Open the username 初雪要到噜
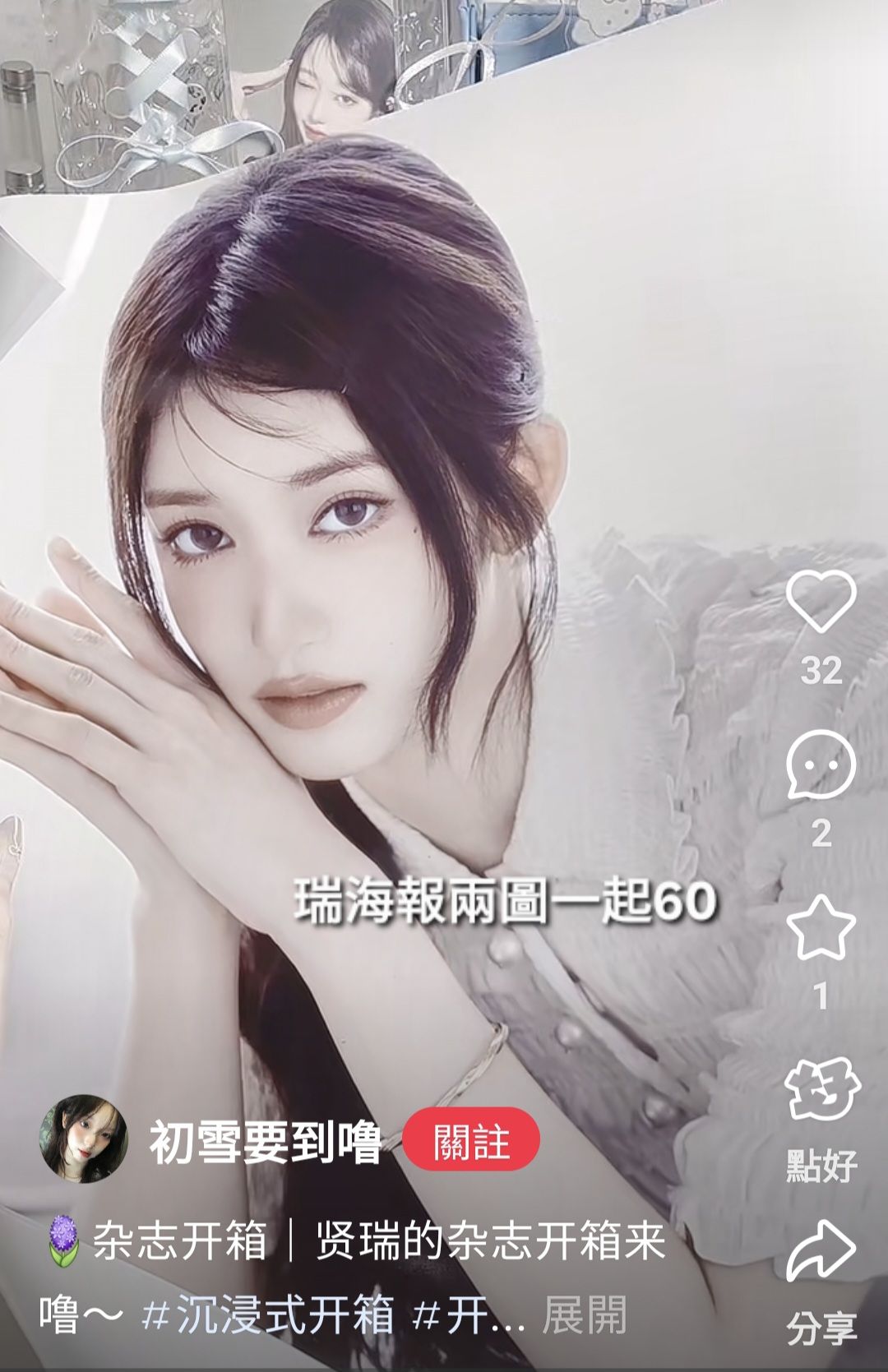The height and width of the screenshot is (1372, 888). coord(265,1142)
